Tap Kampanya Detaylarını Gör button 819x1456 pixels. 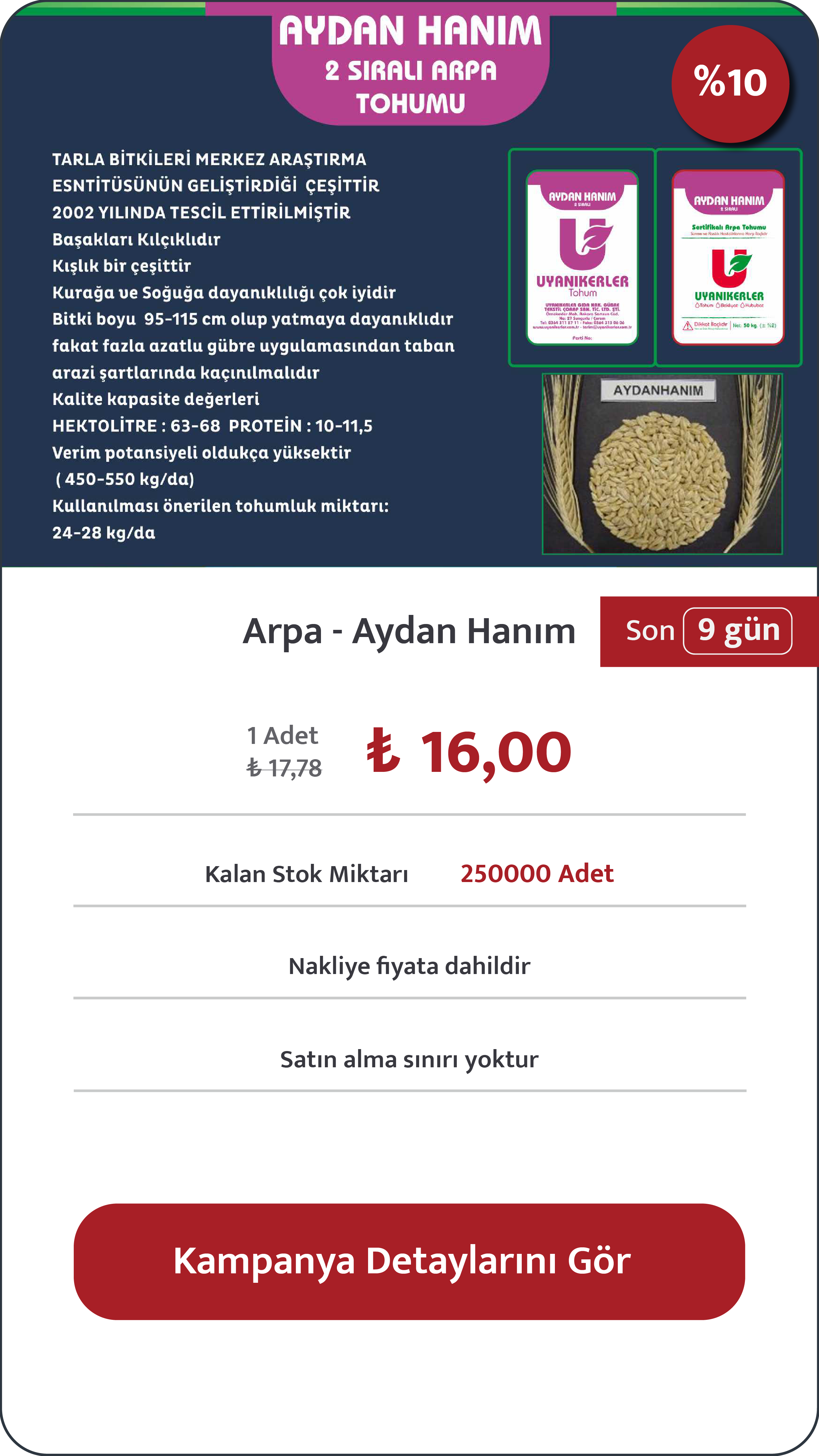pyautogui.click(x=409, y=1262)
